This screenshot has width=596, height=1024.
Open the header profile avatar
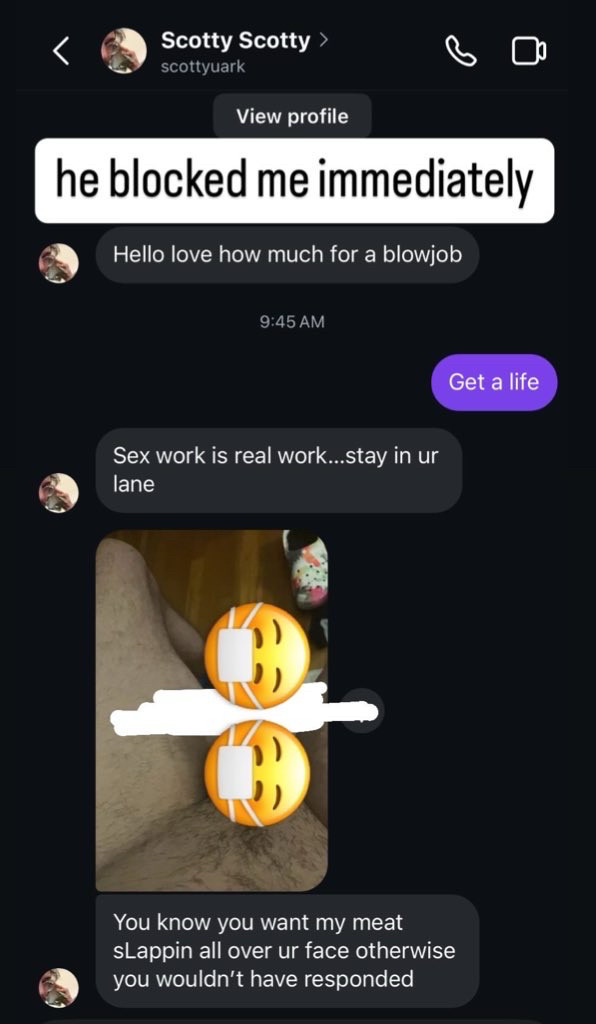tap(123, 51)
